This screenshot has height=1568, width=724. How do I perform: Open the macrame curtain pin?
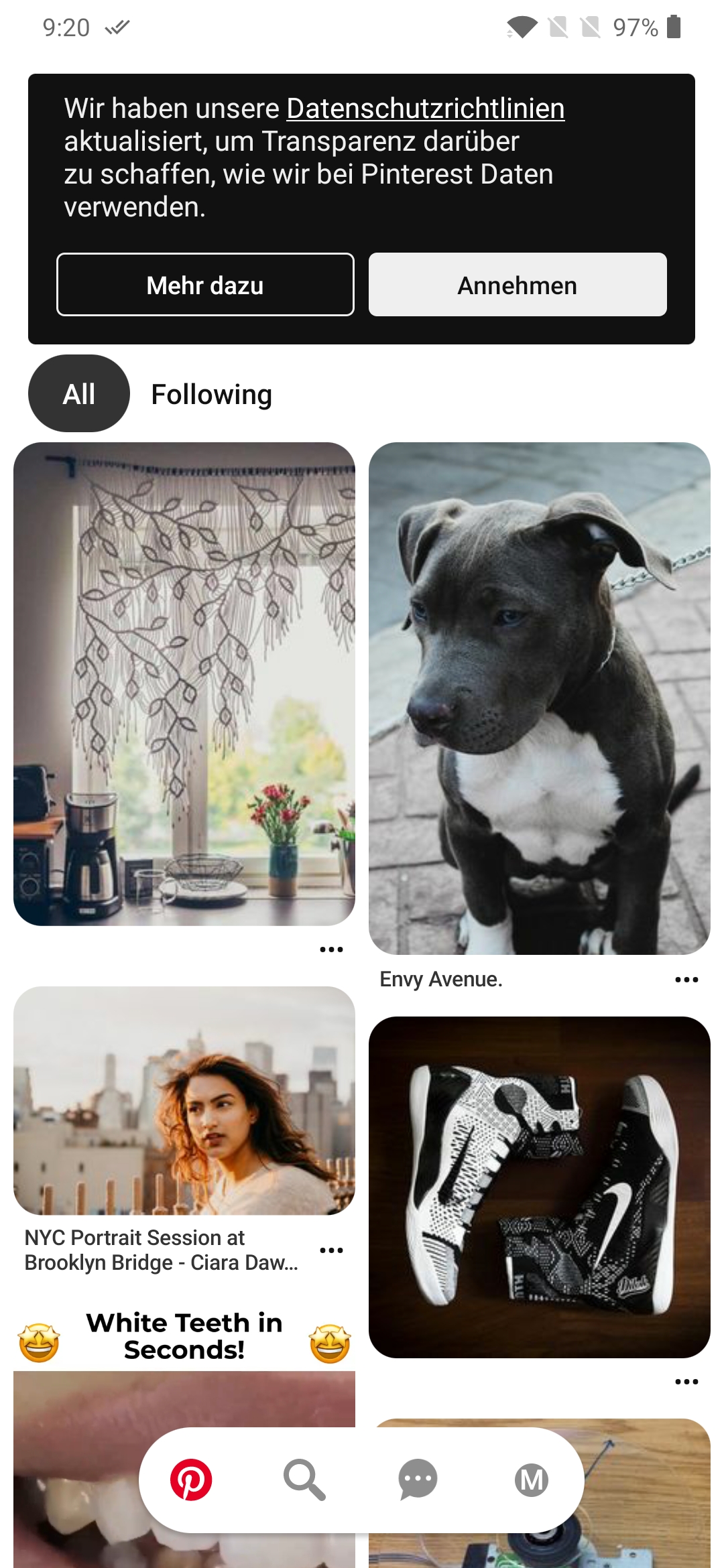(x=184, y=683)
